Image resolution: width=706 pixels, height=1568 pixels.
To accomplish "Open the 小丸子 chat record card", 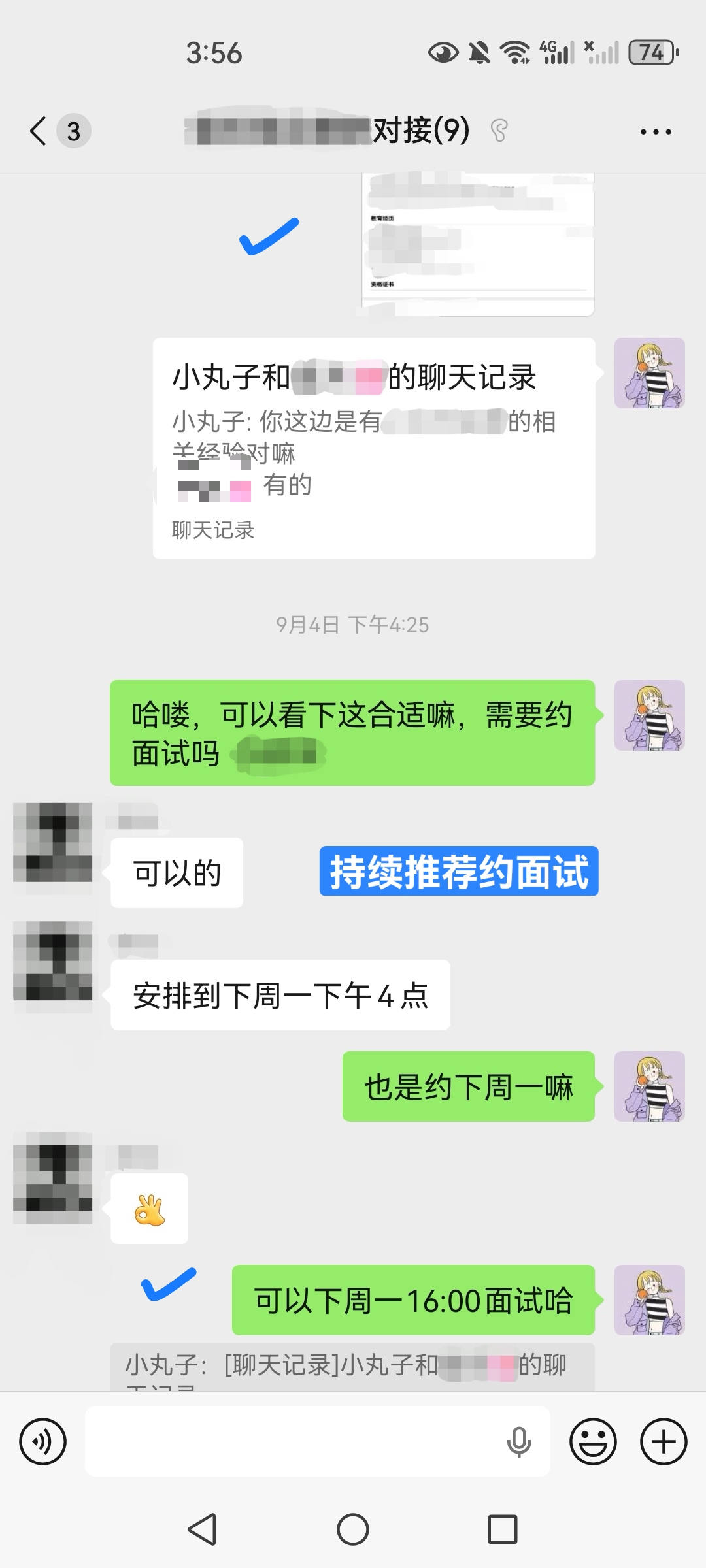I will pyautogui.click(x=374, y=448).
